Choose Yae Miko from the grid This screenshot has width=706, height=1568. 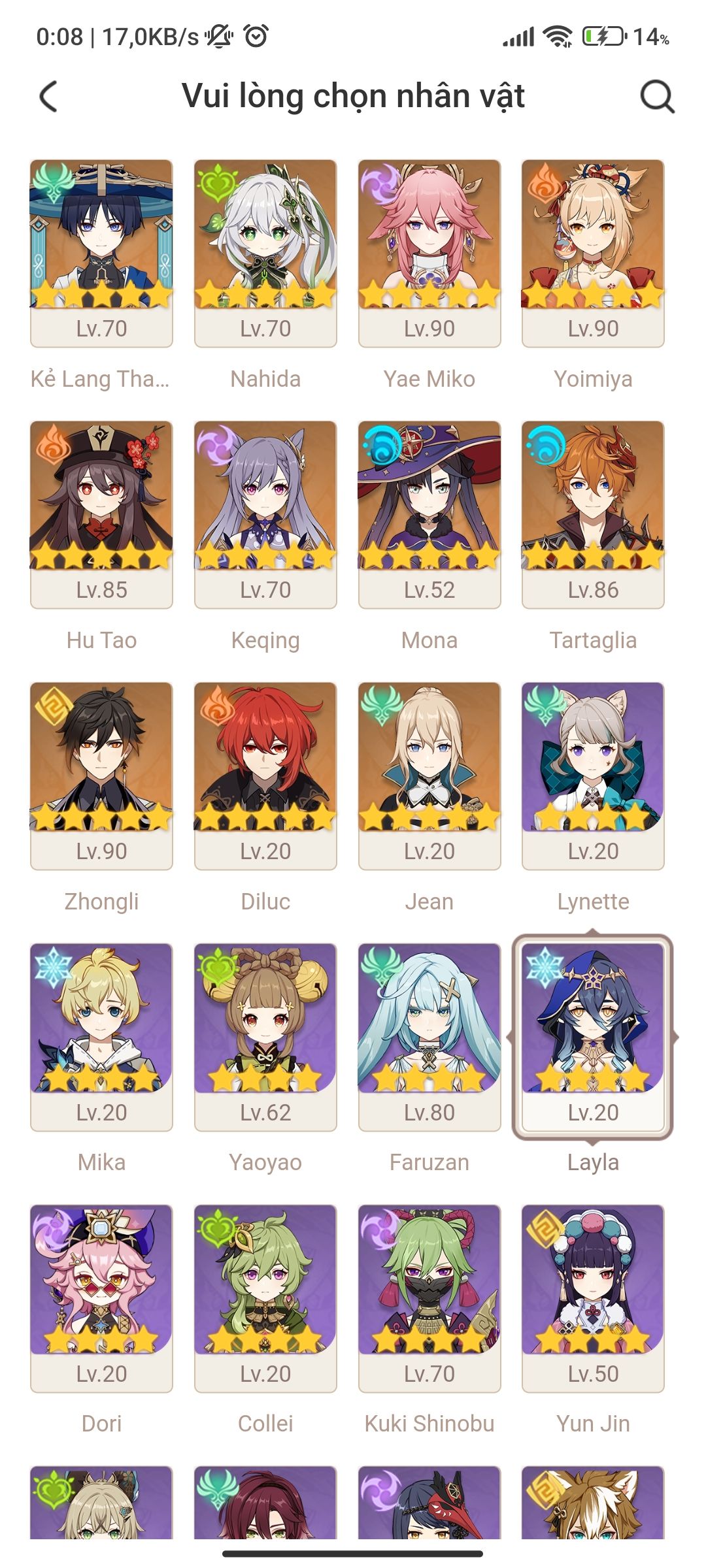(429, 253)
